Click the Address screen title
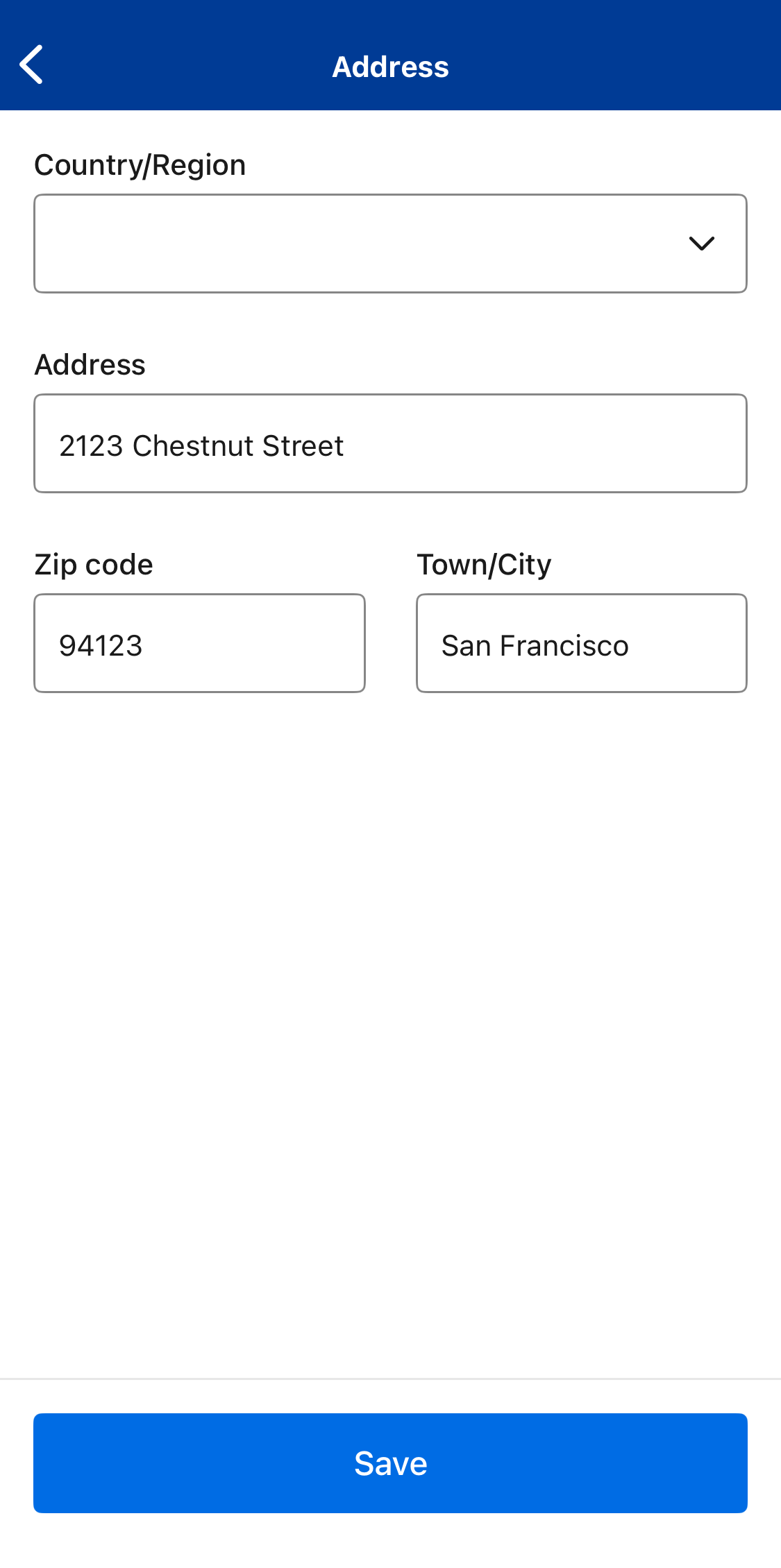 click(390, 65)
